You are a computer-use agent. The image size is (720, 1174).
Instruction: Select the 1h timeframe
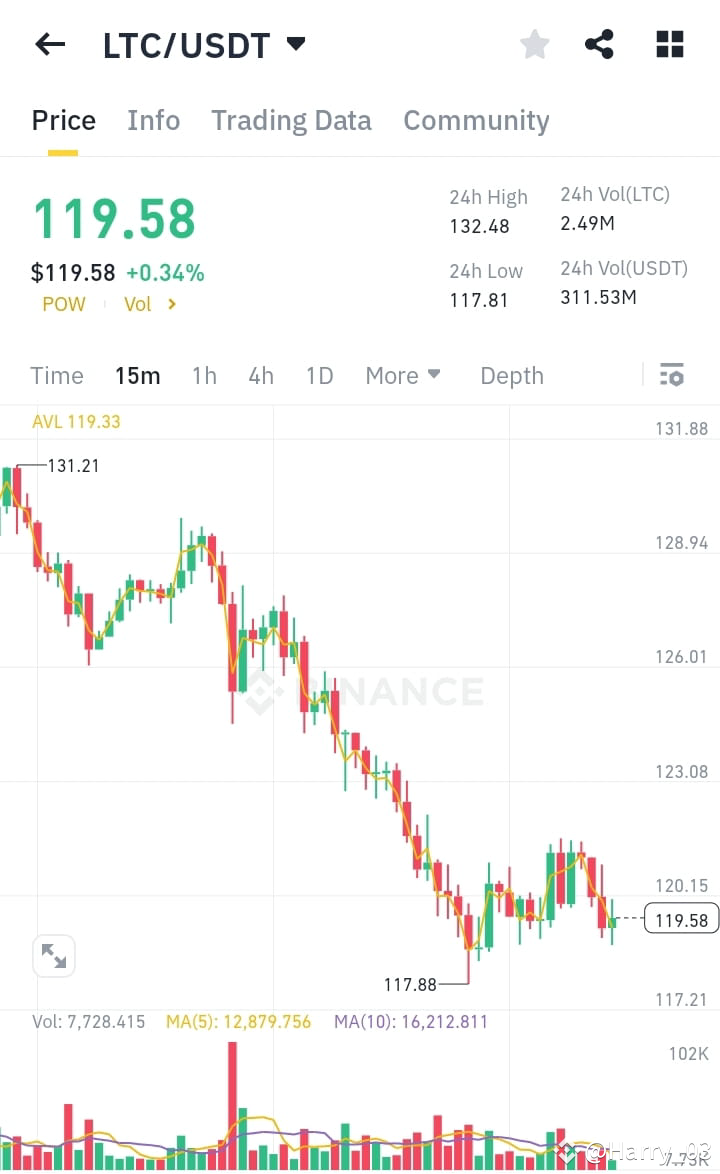tap(204, 375)
